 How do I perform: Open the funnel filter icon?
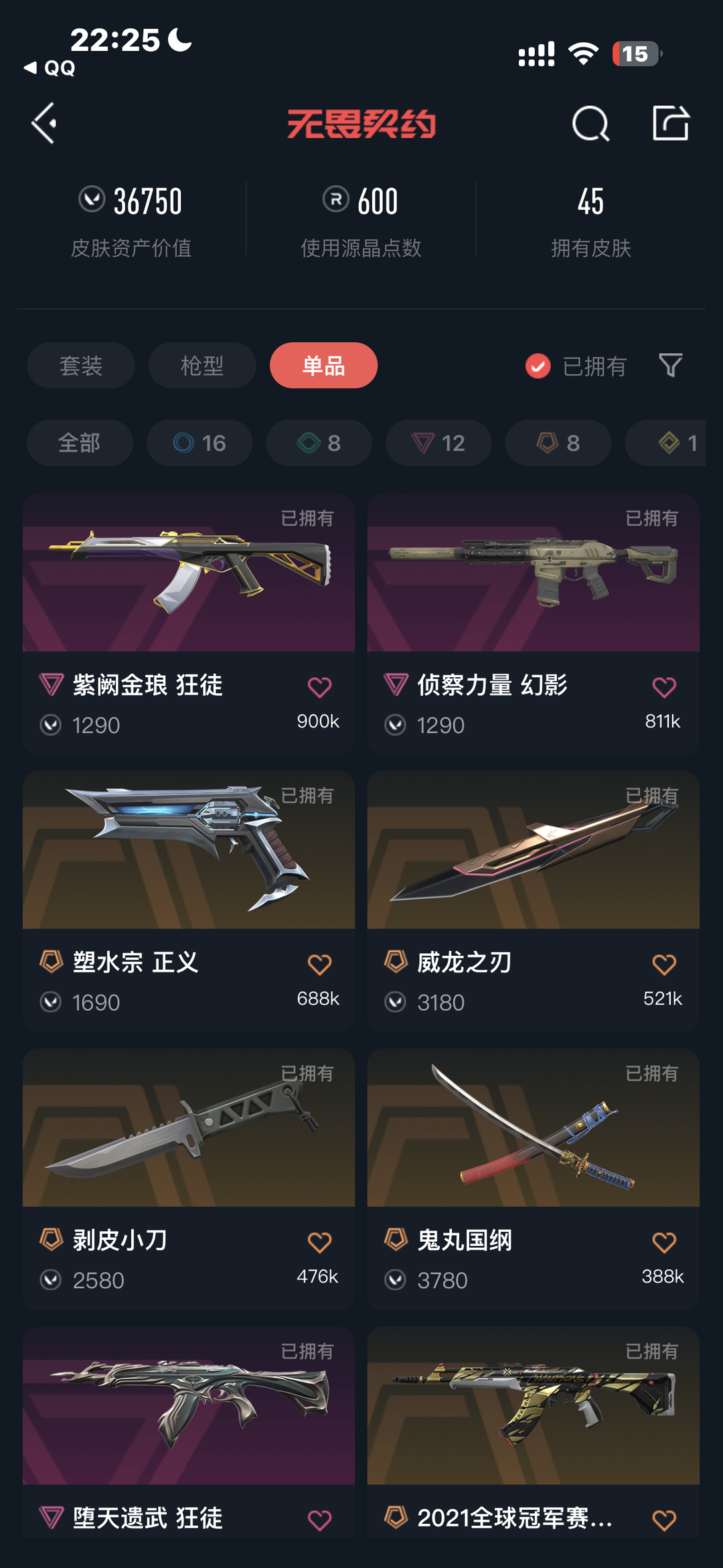point(671,366)
